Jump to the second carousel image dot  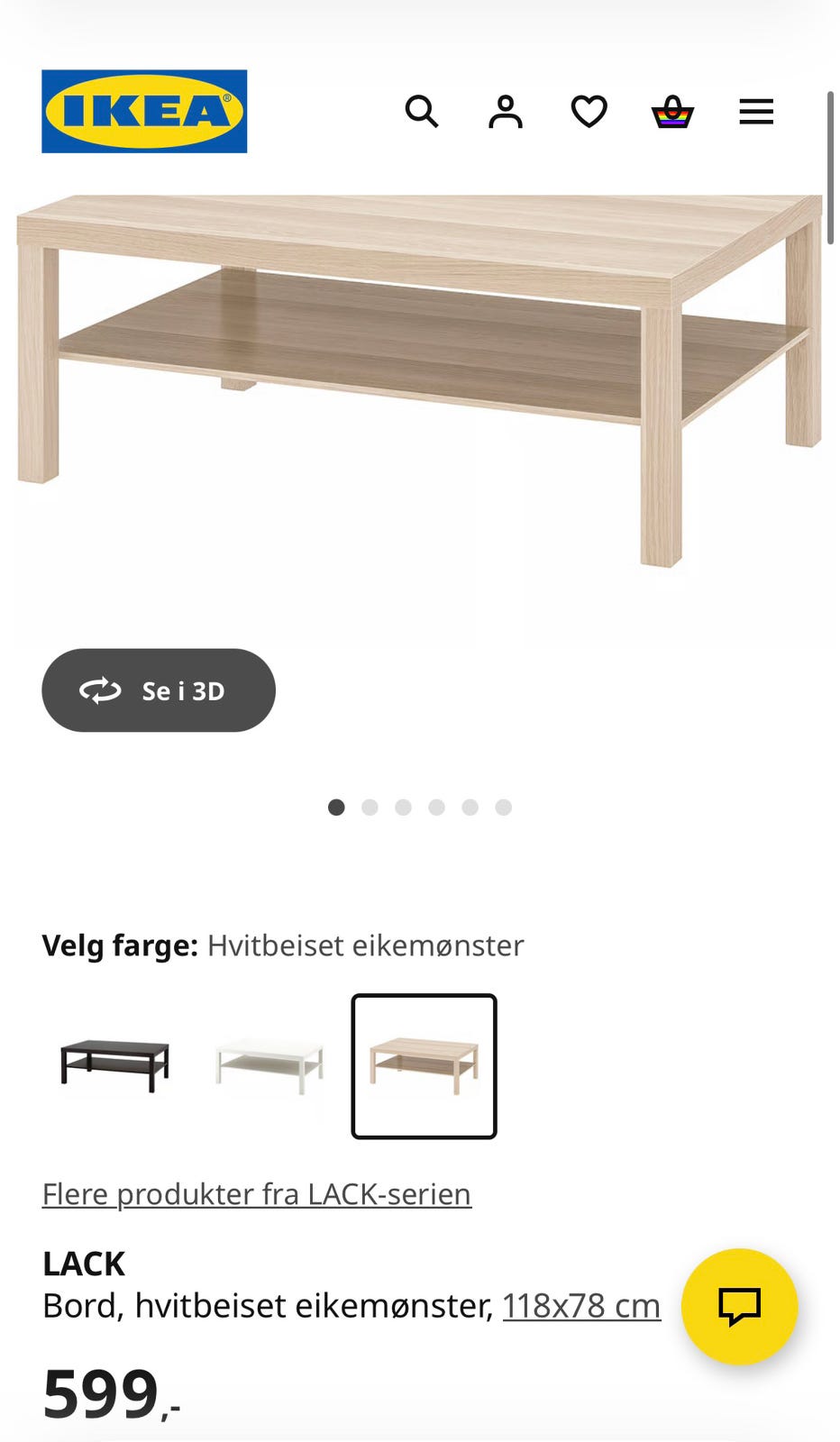pos(370,808)
